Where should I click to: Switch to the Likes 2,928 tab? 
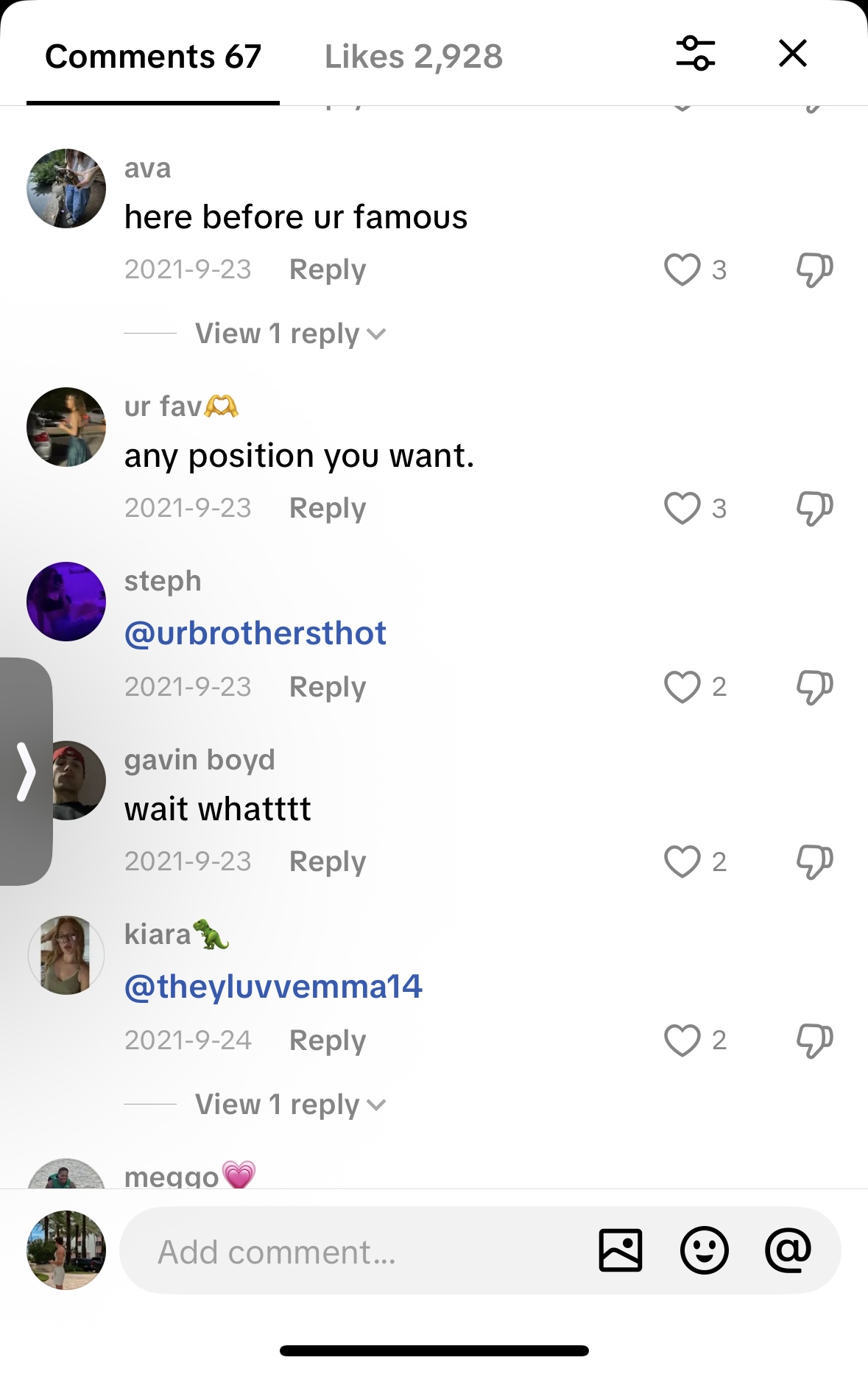(x=414, y=57)
